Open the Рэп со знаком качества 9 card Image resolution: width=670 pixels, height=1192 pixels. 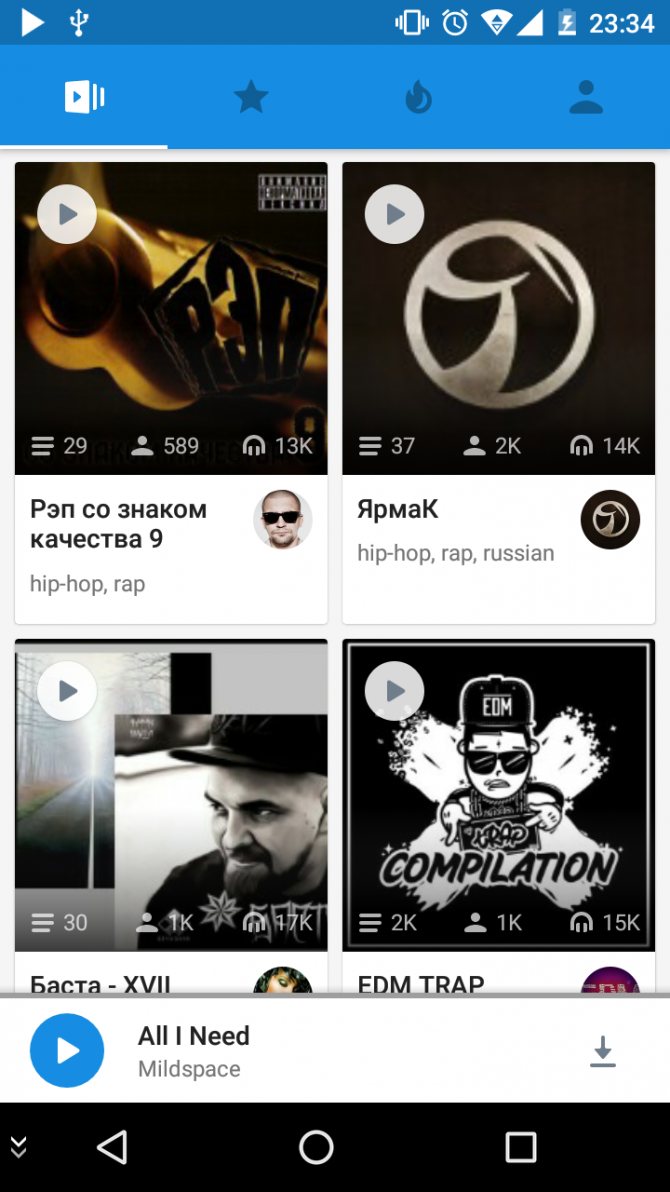pyautogui.click(x=171, y=393)
